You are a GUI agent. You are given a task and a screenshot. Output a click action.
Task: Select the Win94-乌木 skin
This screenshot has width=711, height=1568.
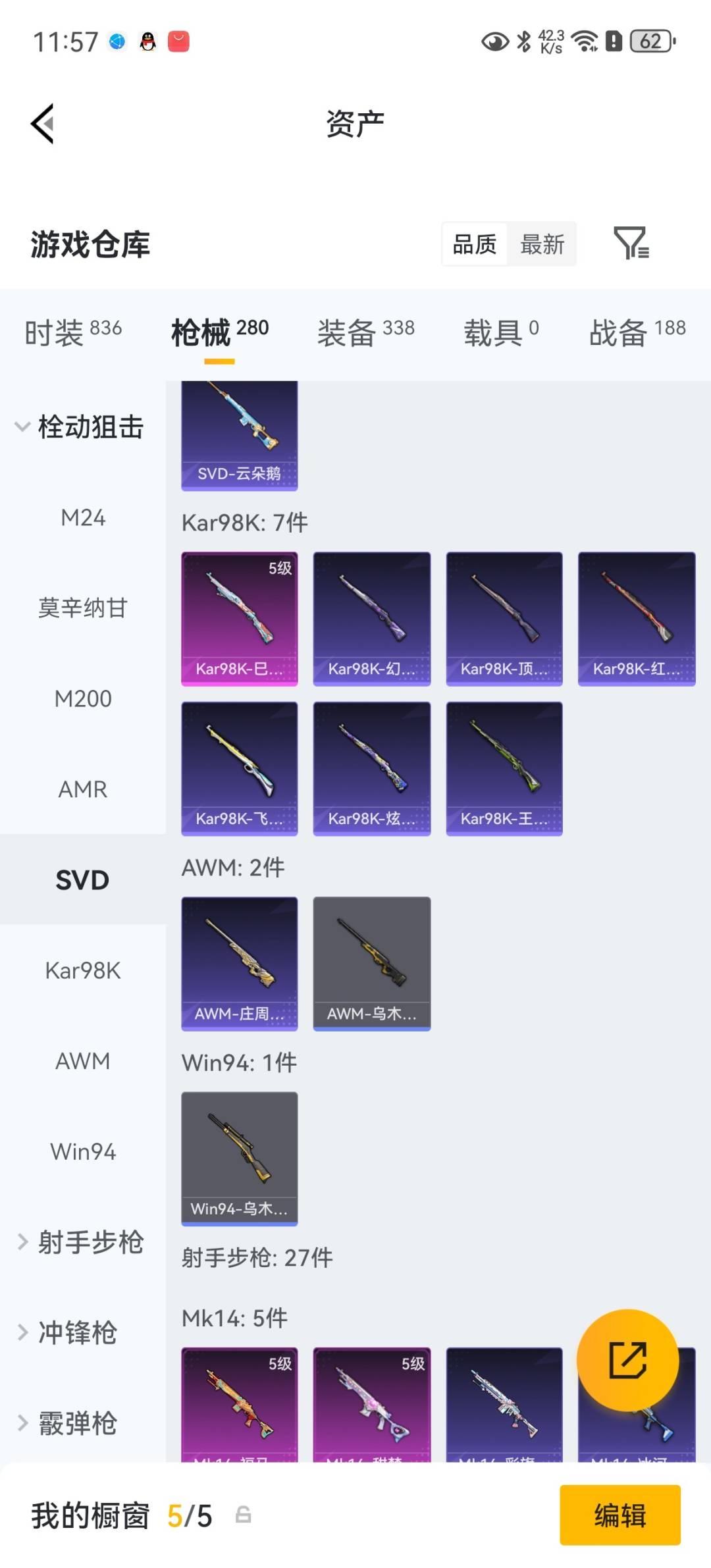tap(240, 1159)
